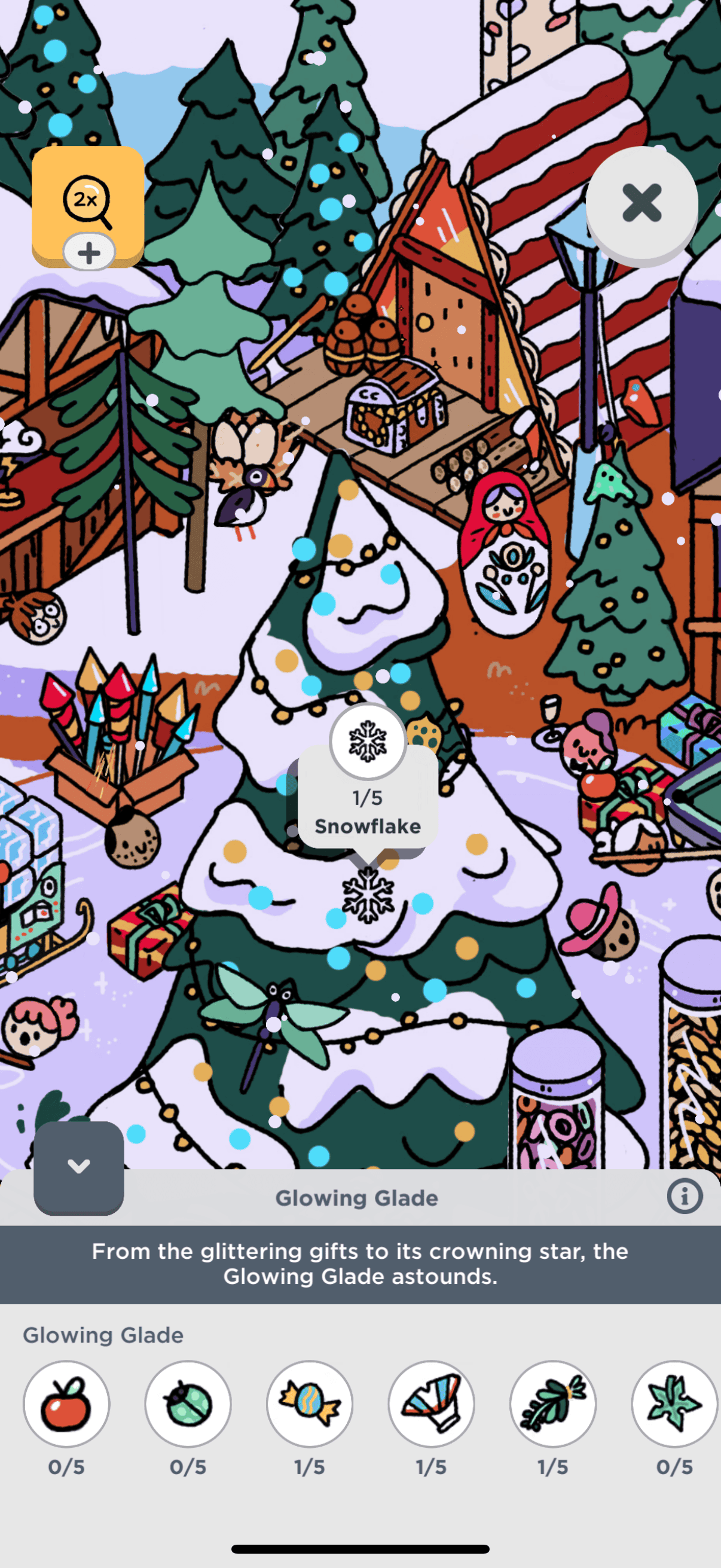Select the wrapped candy item tracker
The height and width of the screenshot is (1568, 721).
click(x=310, y=1404)
